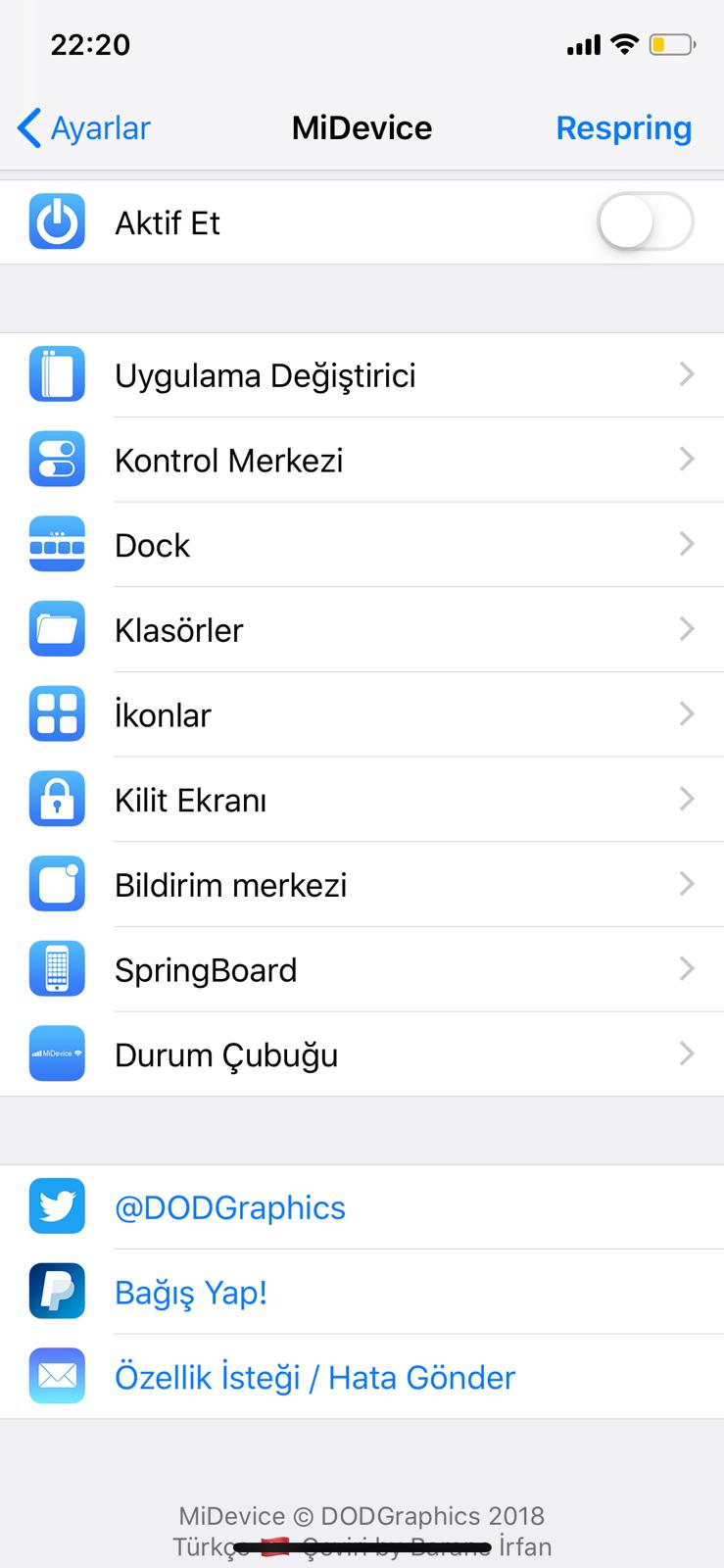The width and height of the screenshot is (724, 1568).
Task: Open Bildirim merkezi options
Action: [362, 885]
